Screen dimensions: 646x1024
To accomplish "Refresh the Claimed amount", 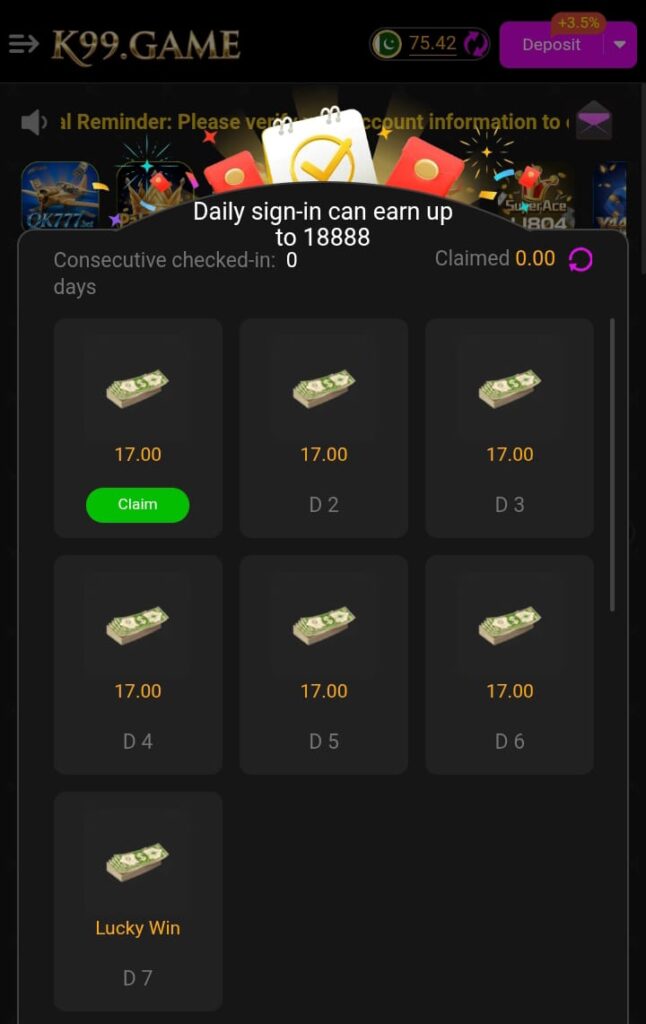I will pyautogui.click(x=580, y=260).
